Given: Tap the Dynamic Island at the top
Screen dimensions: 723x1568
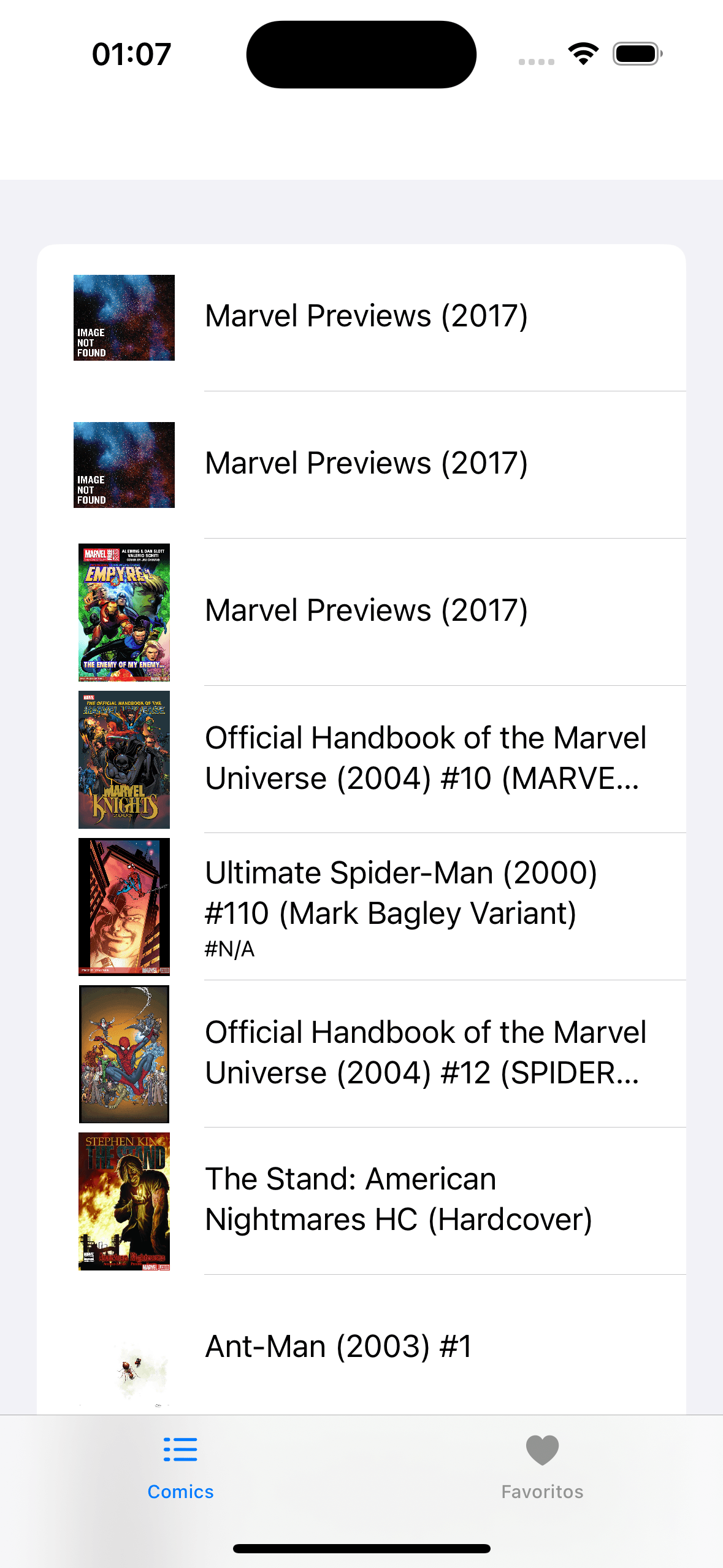Looking at the screenshot, I should coord(361,53).
